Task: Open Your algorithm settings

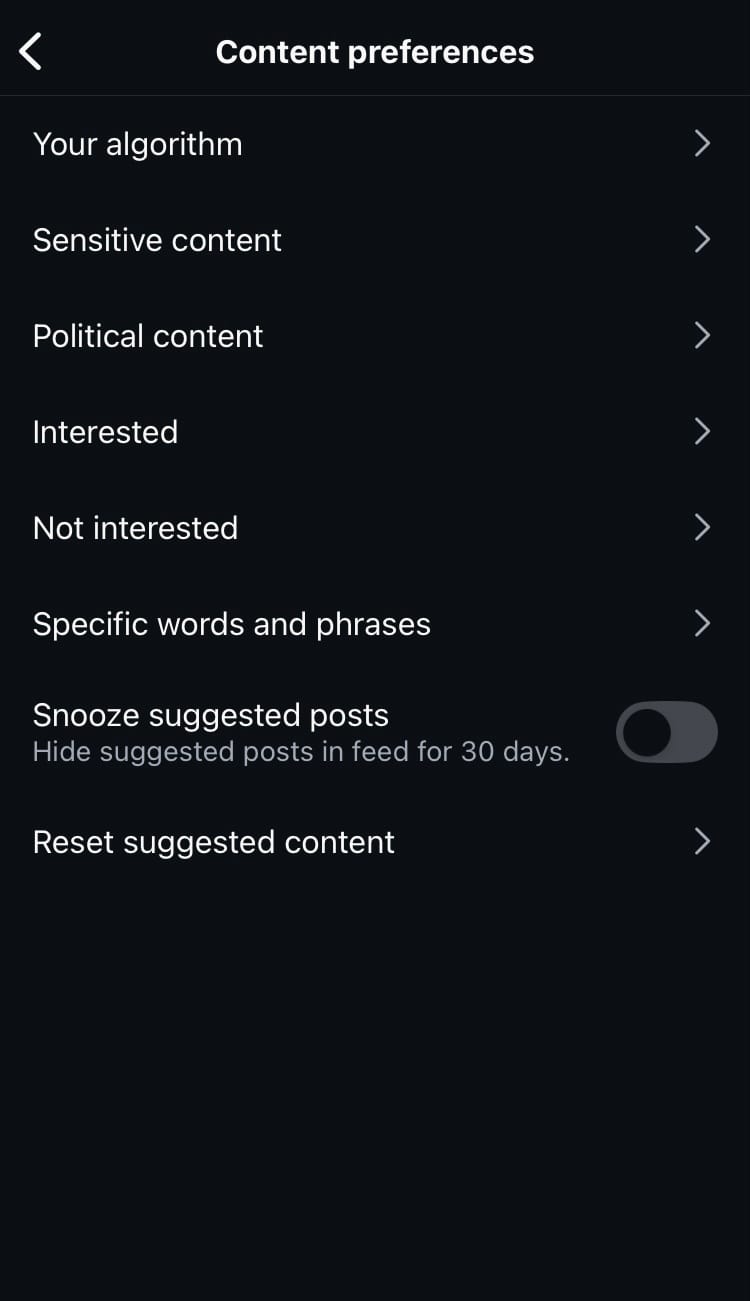Action: [374, 144]
